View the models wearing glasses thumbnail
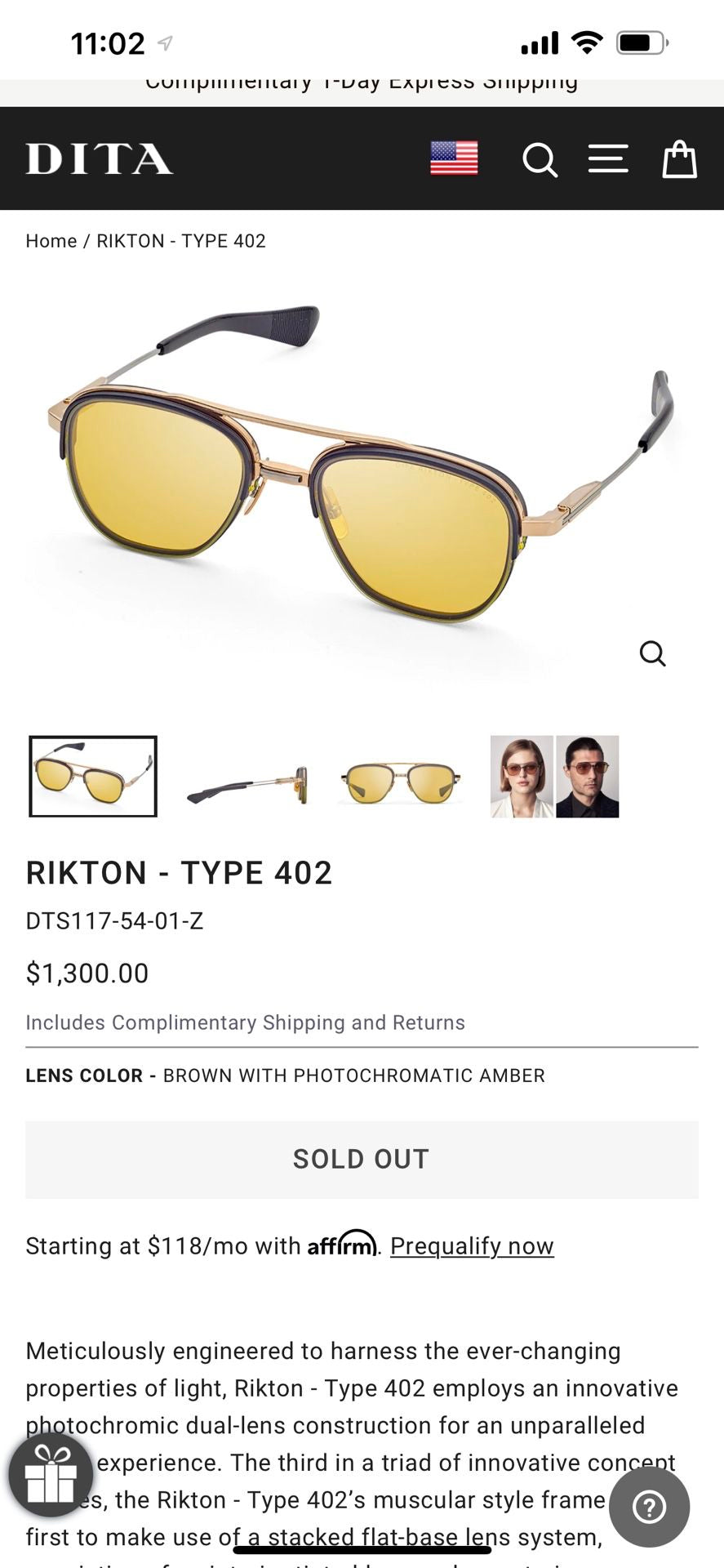Screen dimensions: 724x1568 pos(554,777)
